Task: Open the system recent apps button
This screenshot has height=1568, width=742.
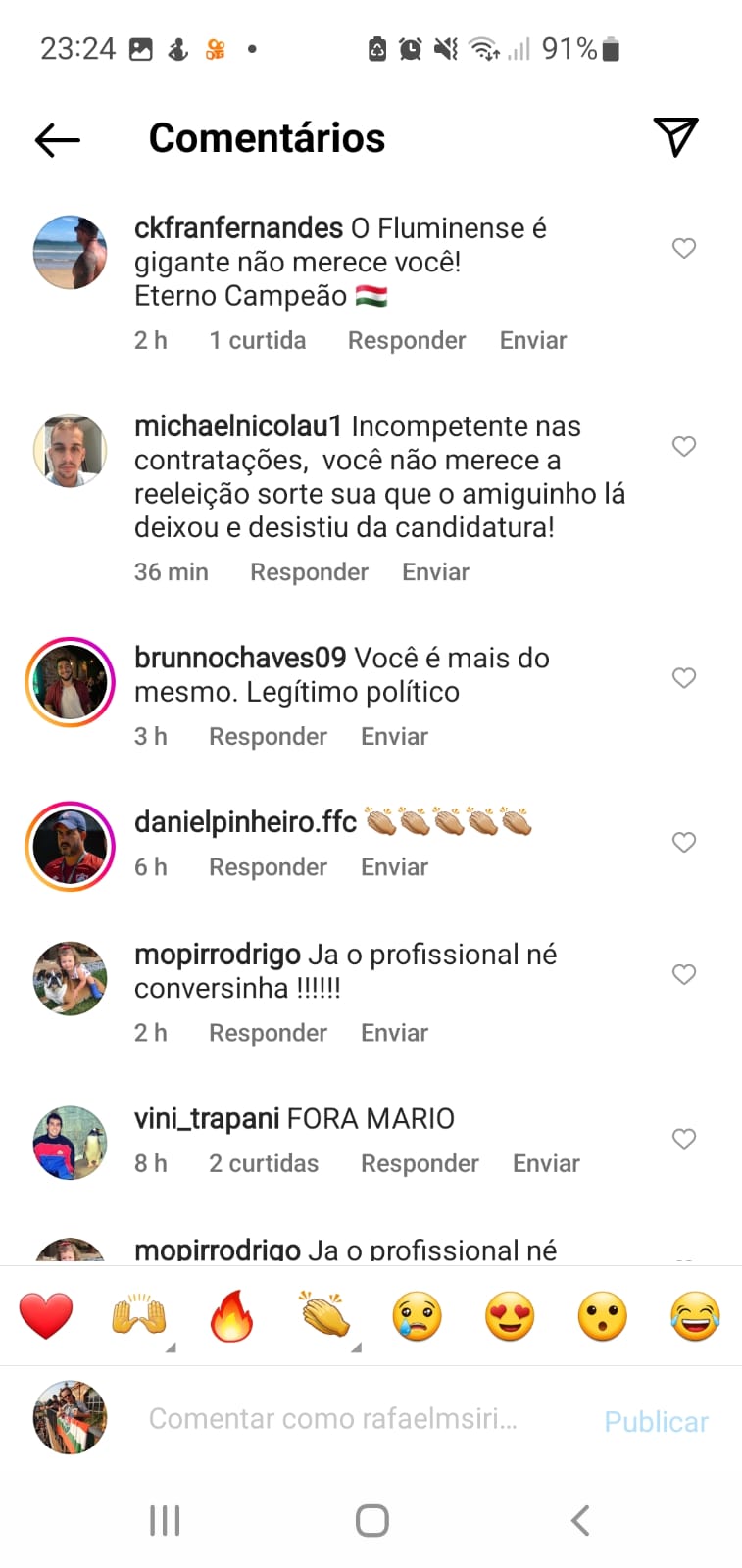Action: coord(165,1521)
